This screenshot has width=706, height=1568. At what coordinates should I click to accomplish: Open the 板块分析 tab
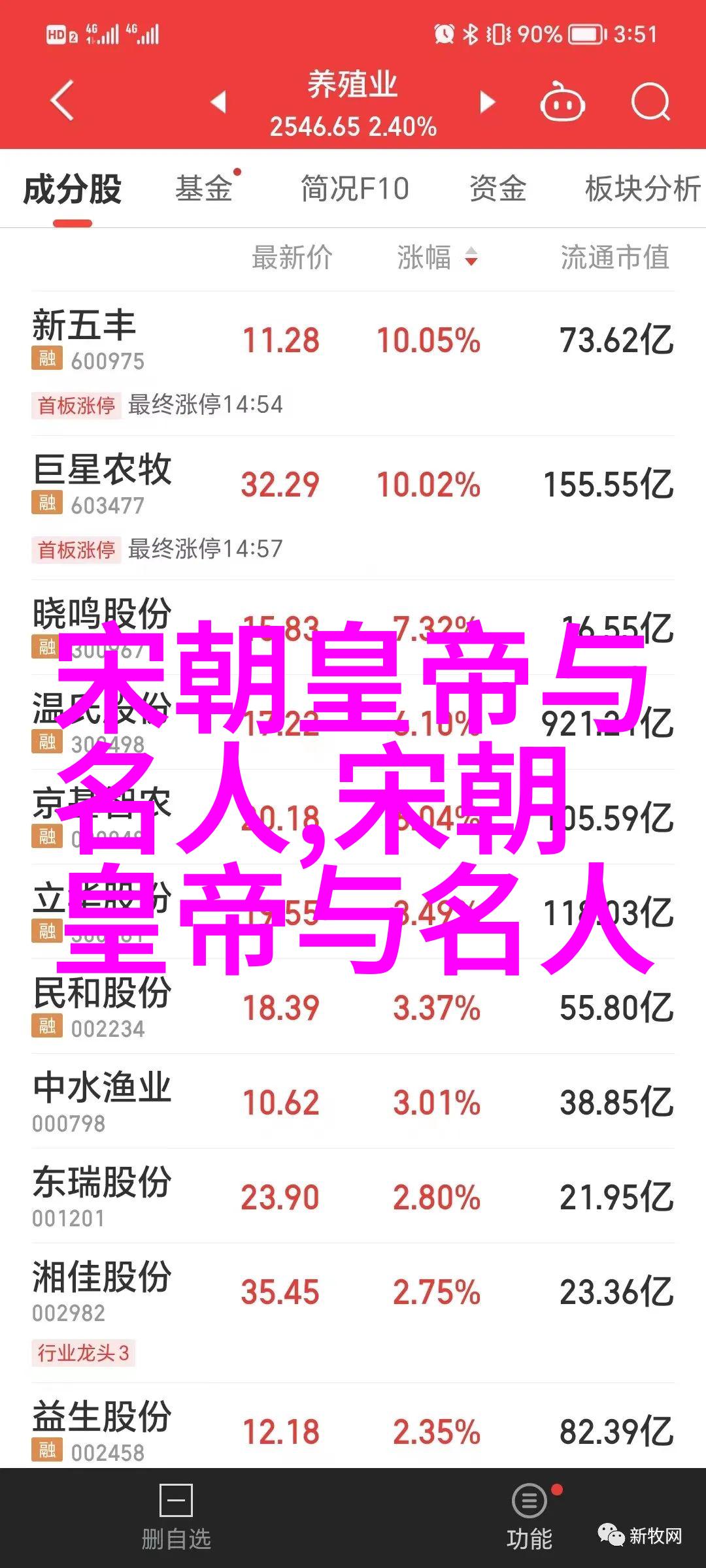(x=643, y=189)
